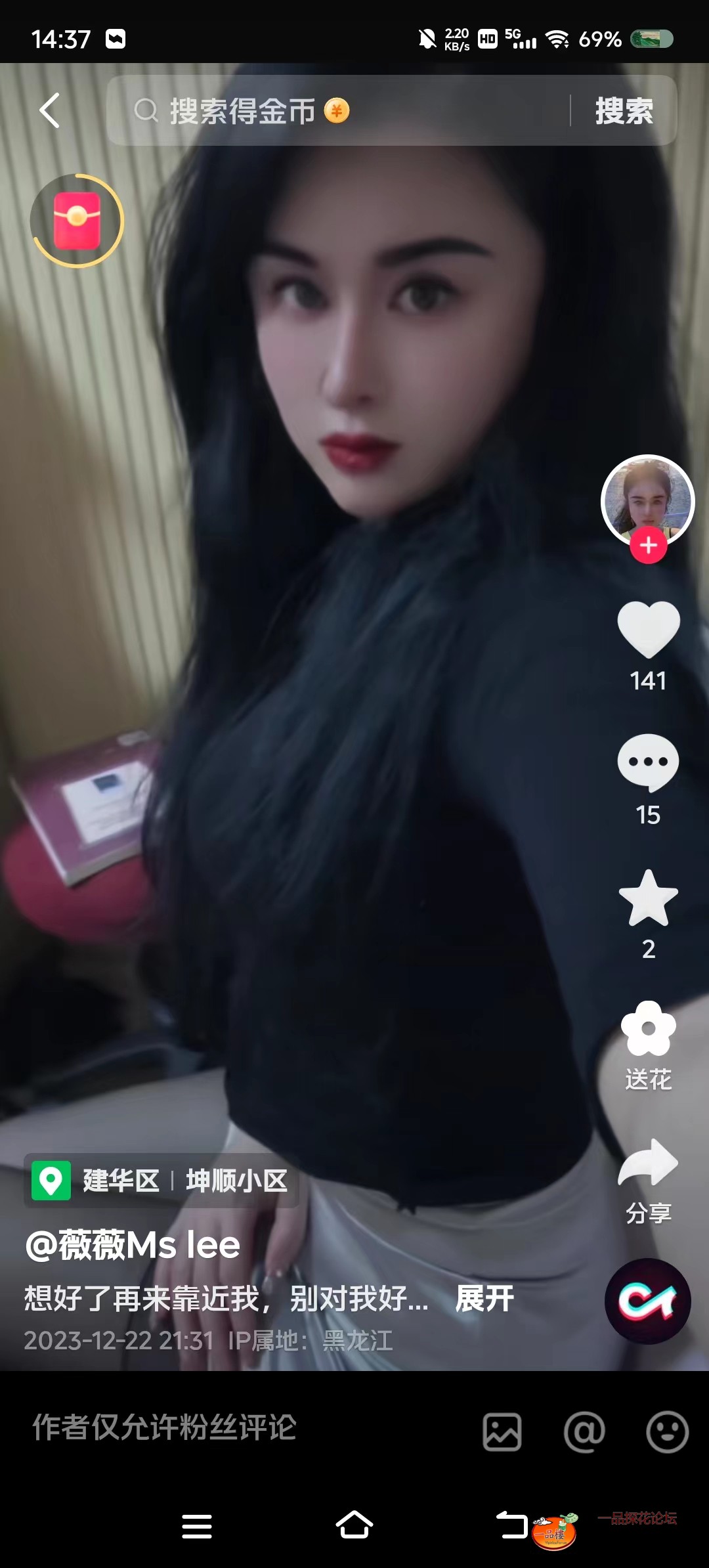Open @薇薇Ms lee username link

tap(133, 1246)
